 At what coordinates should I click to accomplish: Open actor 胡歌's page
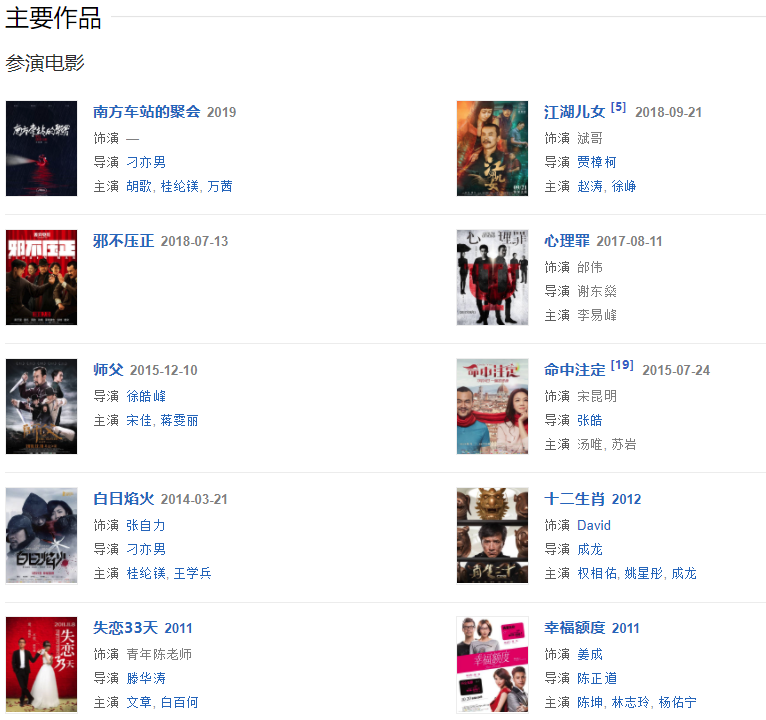tap(140, 186)
